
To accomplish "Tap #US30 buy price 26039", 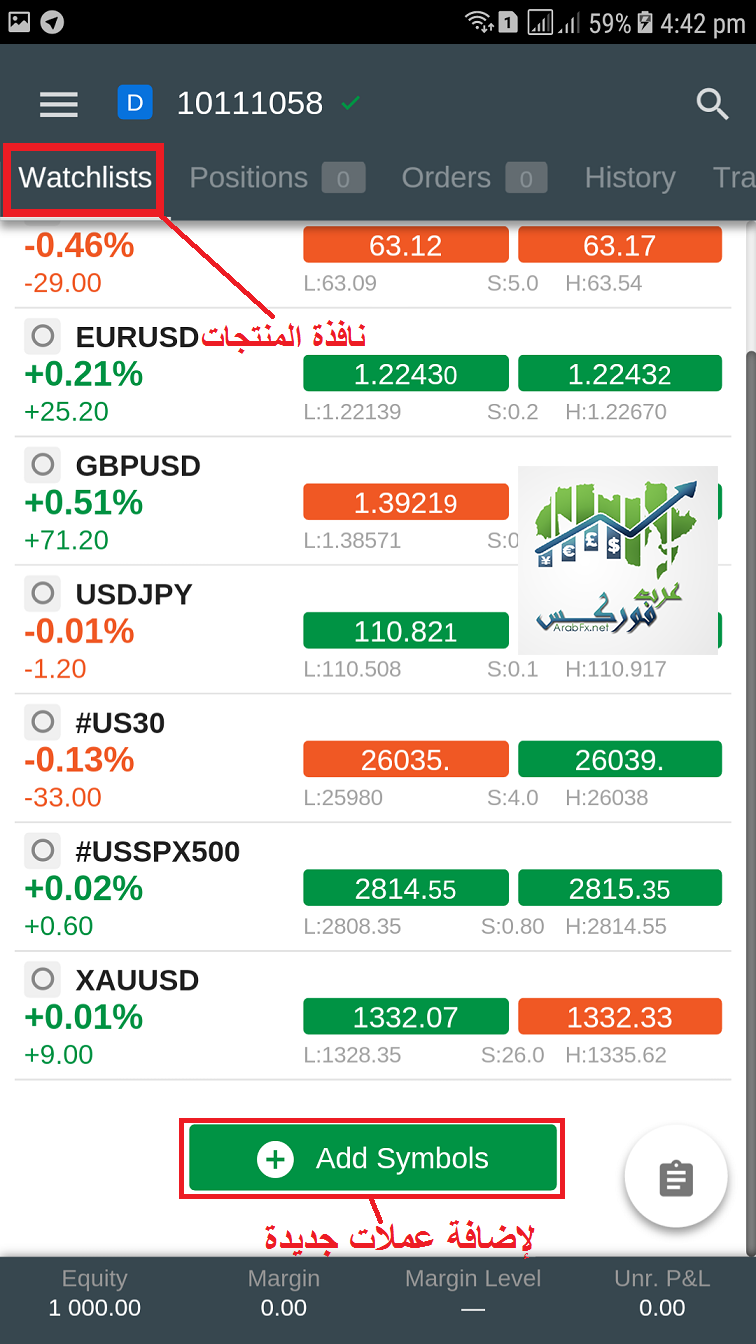I will [x=620, y=760].
